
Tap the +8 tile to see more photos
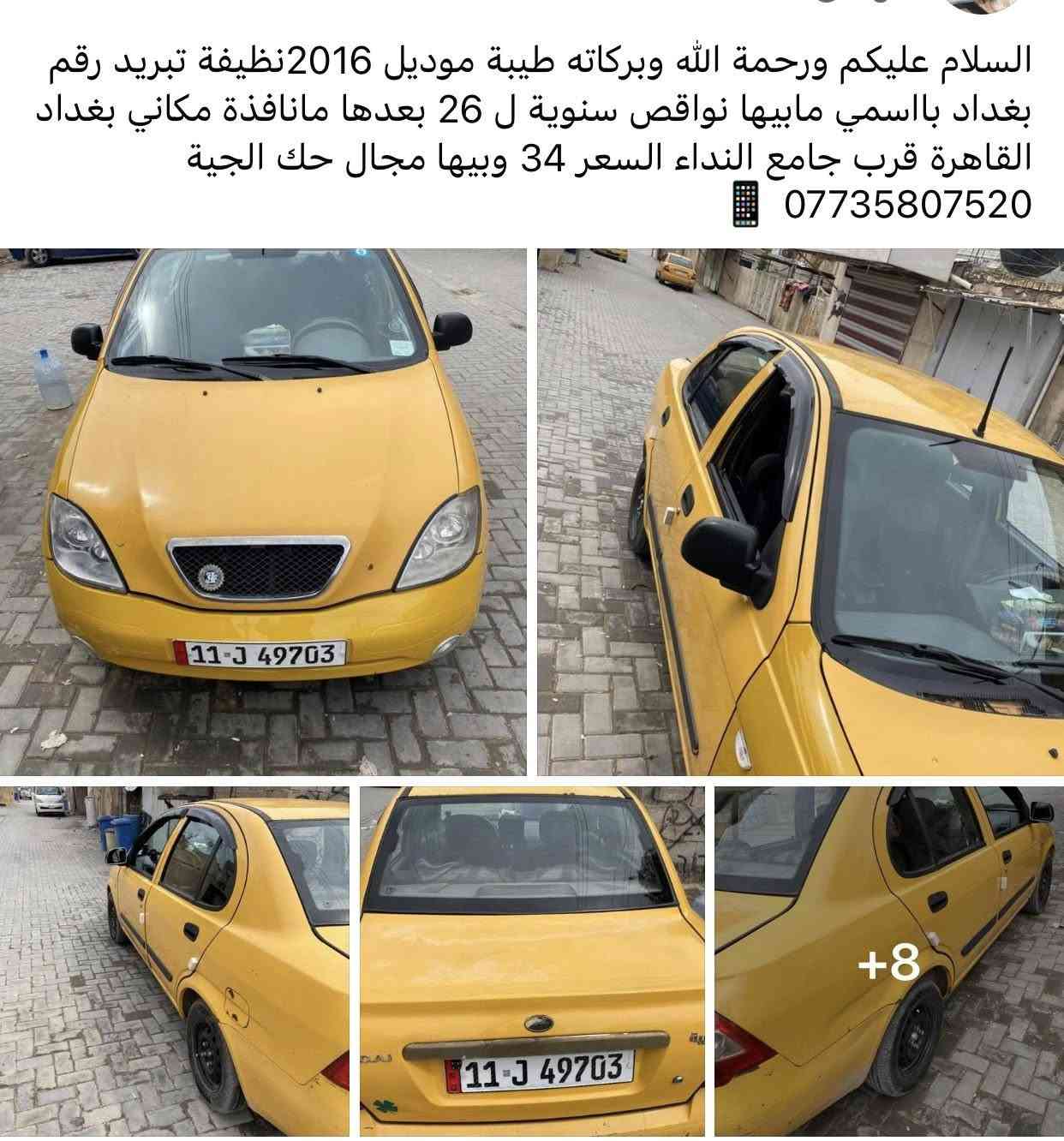[888, 963]
